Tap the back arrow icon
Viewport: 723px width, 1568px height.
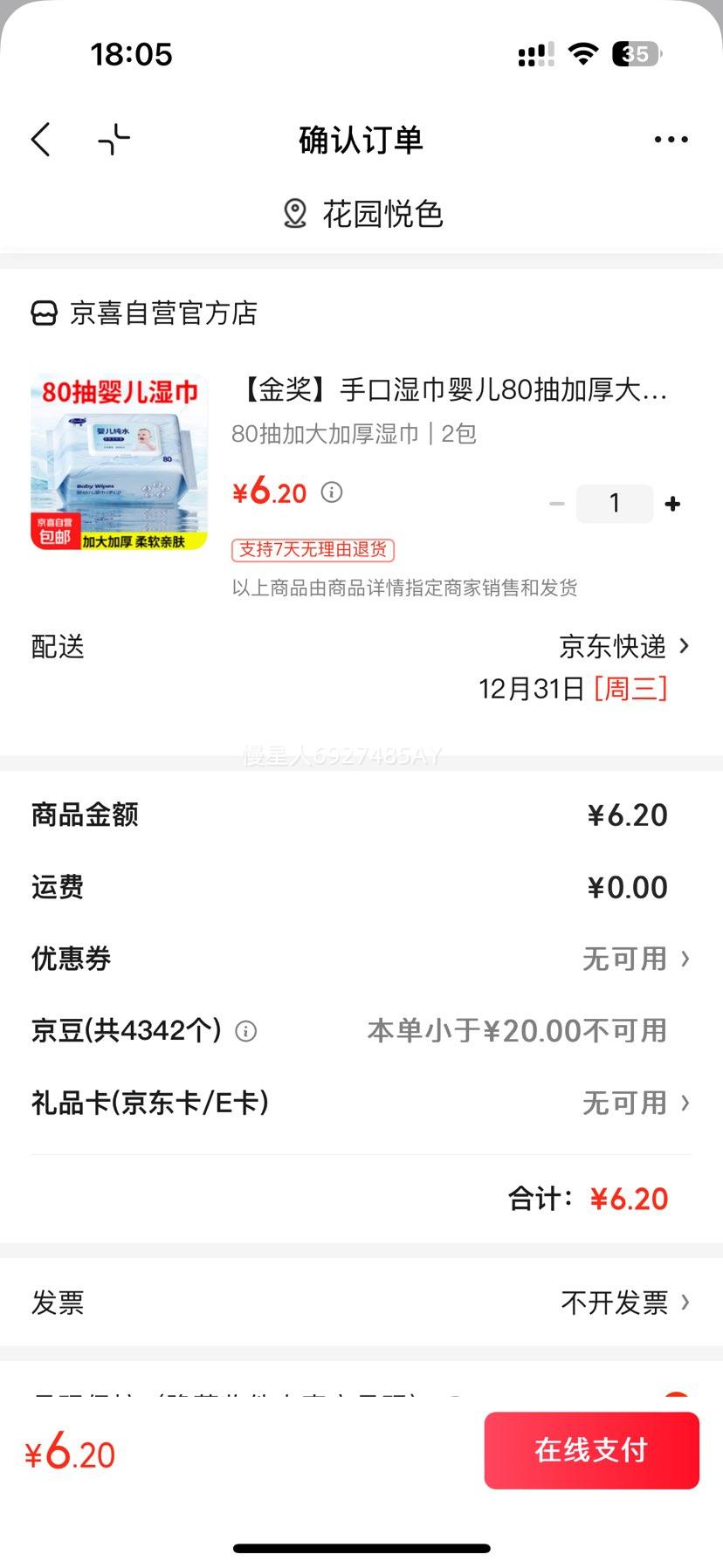pyautogui.click(x=40, y=139)
